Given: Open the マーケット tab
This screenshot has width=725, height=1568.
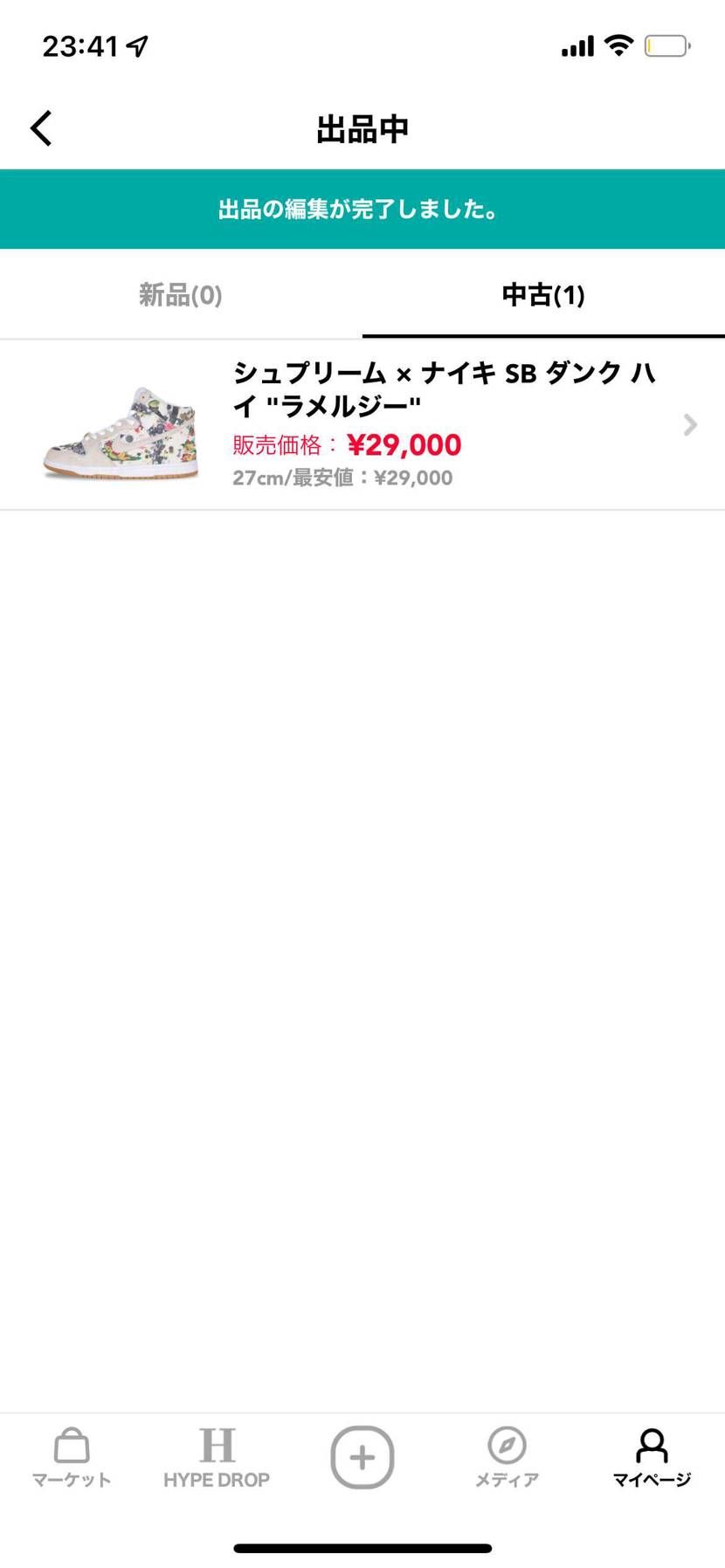Looking at the screenshot, I should point(72,1457).
